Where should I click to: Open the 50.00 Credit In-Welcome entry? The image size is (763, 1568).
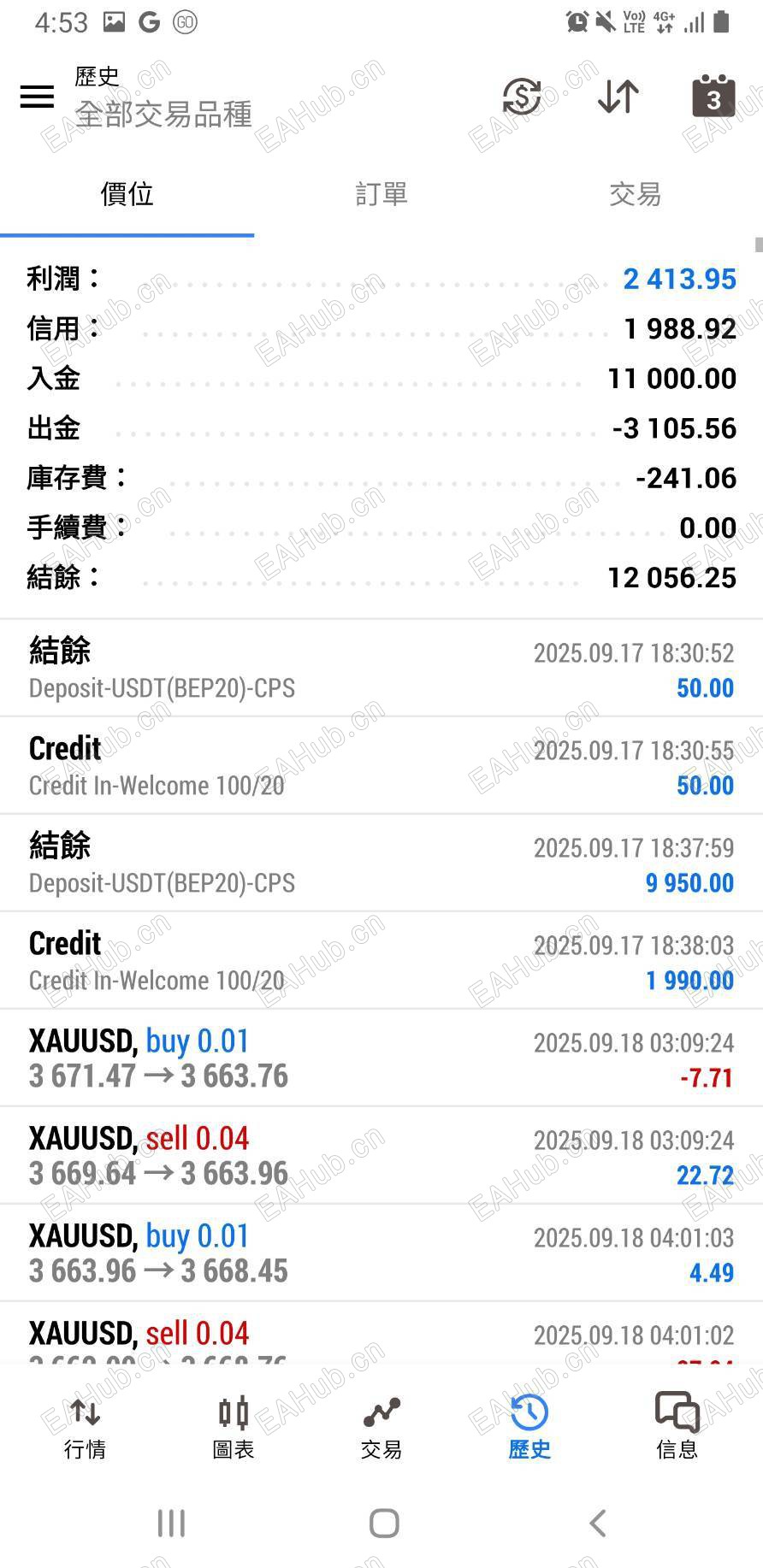pos(381,766)
